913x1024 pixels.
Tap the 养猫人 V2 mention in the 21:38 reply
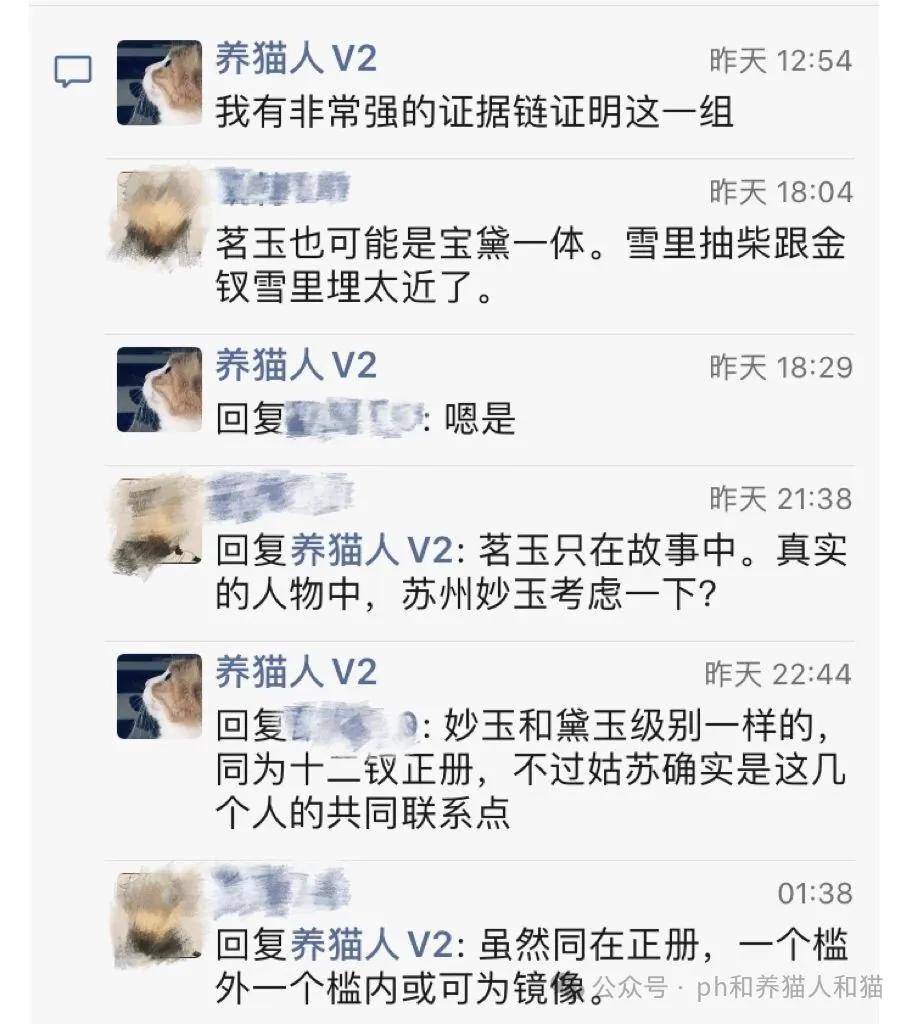(372, 549)
